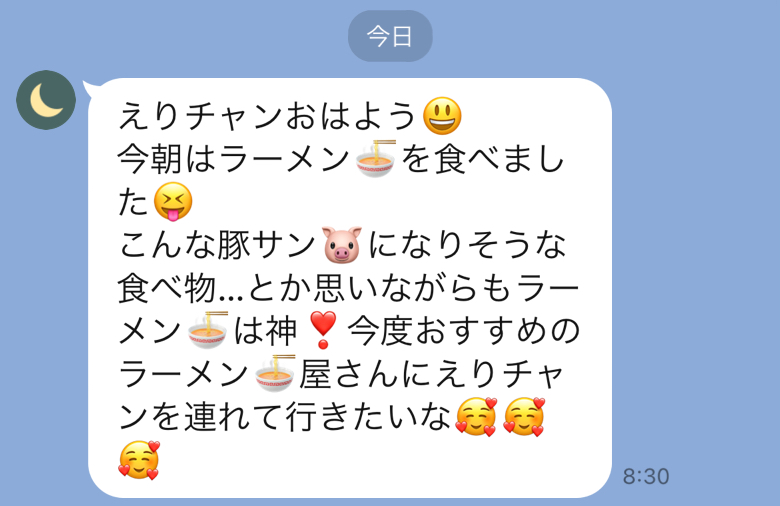Open the sender's moon profile avatar
This screenshot has width=780, height=506.
coord(46,100)
